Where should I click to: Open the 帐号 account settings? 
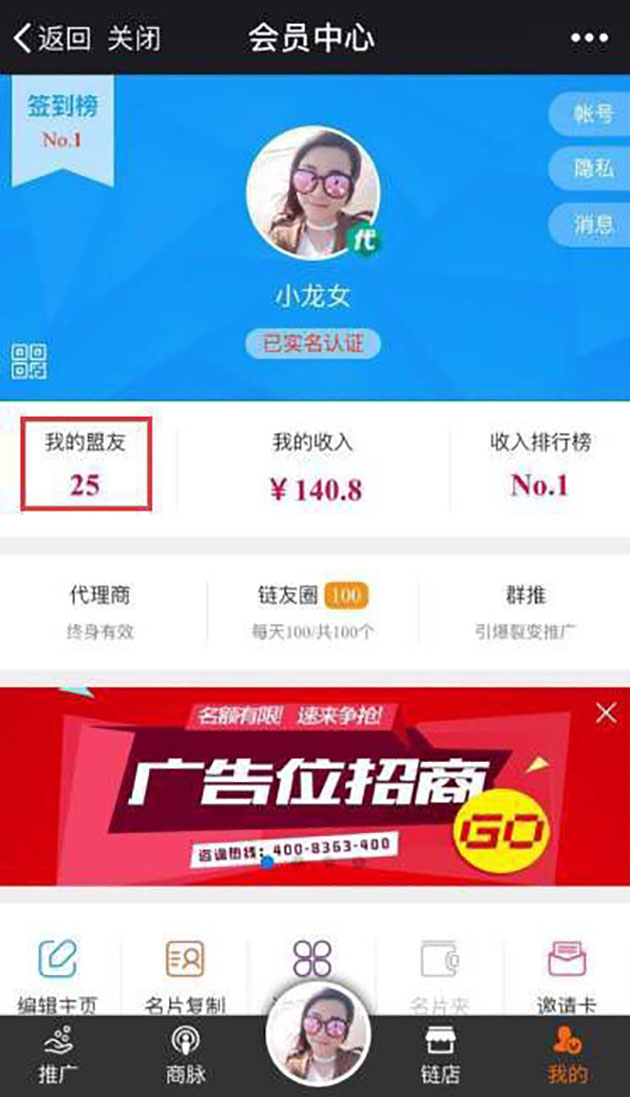(x=592, y=114)
